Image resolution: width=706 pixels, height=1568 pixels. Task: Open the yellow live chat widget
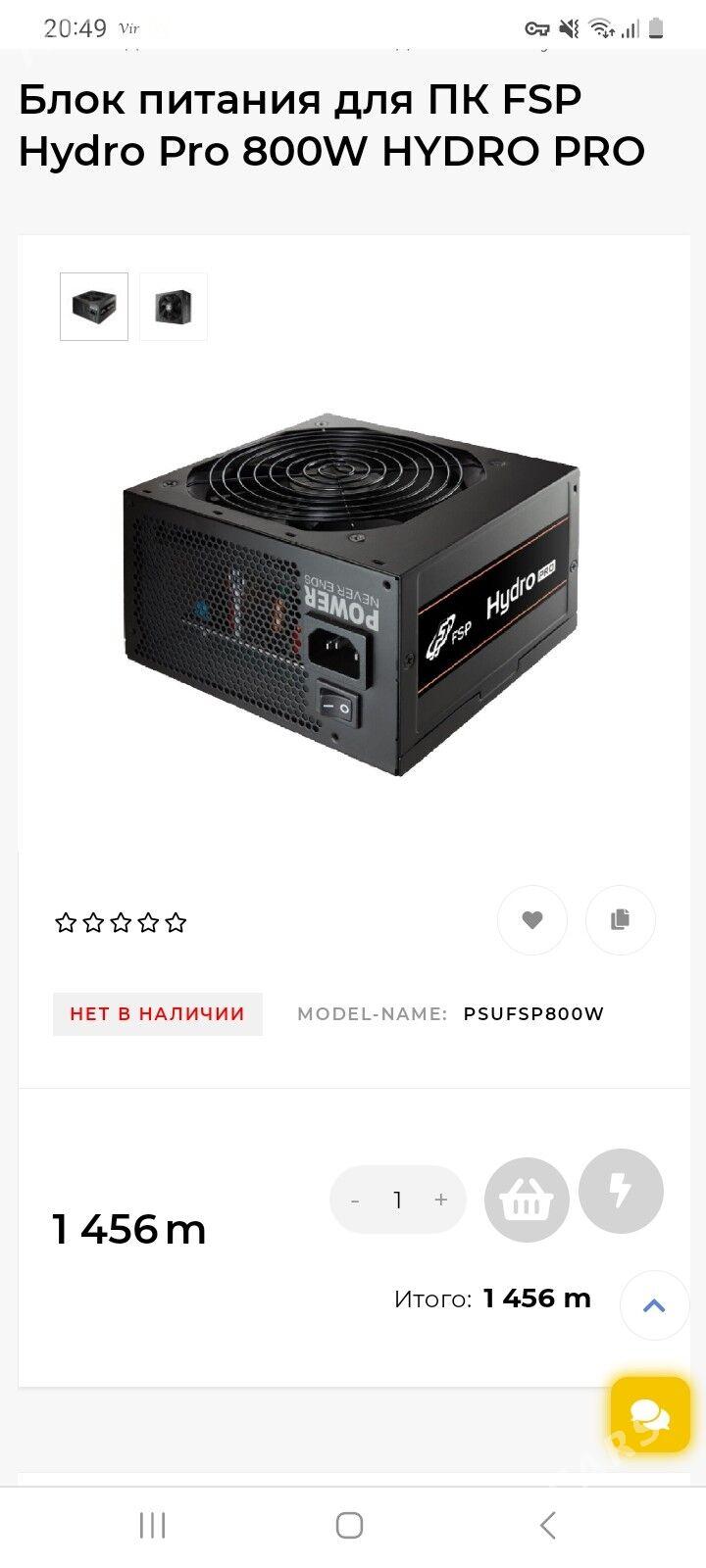click(x=650, y=1414)
